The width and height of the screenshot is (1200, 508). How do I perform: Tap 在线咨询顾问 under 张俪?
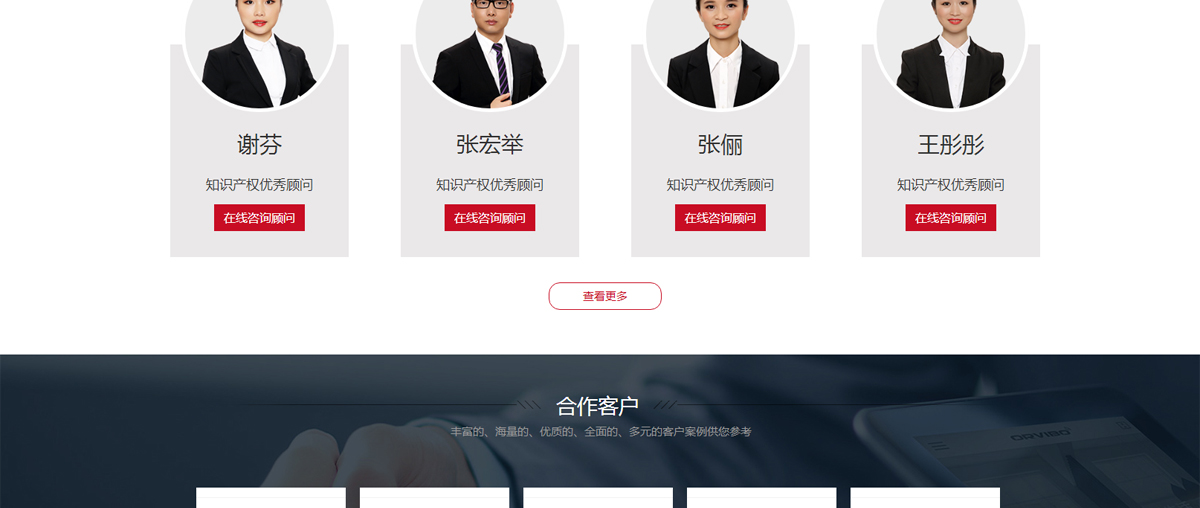720,218
